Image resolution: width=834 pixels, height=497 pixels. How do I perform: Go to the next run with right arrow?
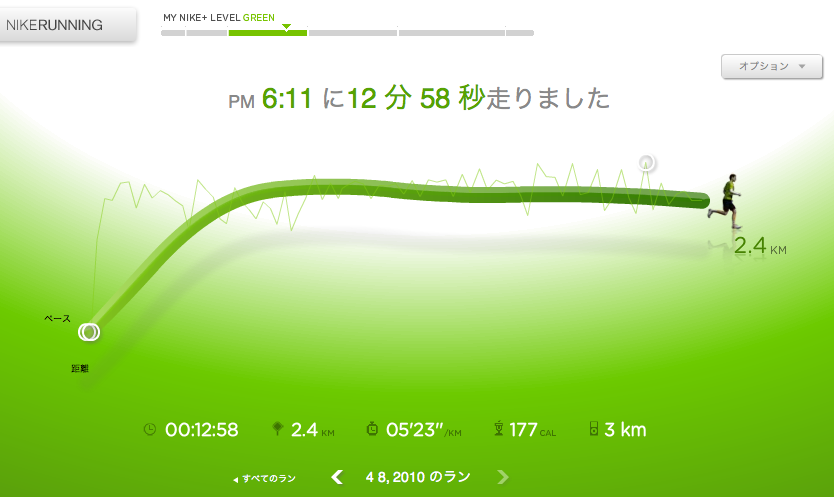[503, 477]
